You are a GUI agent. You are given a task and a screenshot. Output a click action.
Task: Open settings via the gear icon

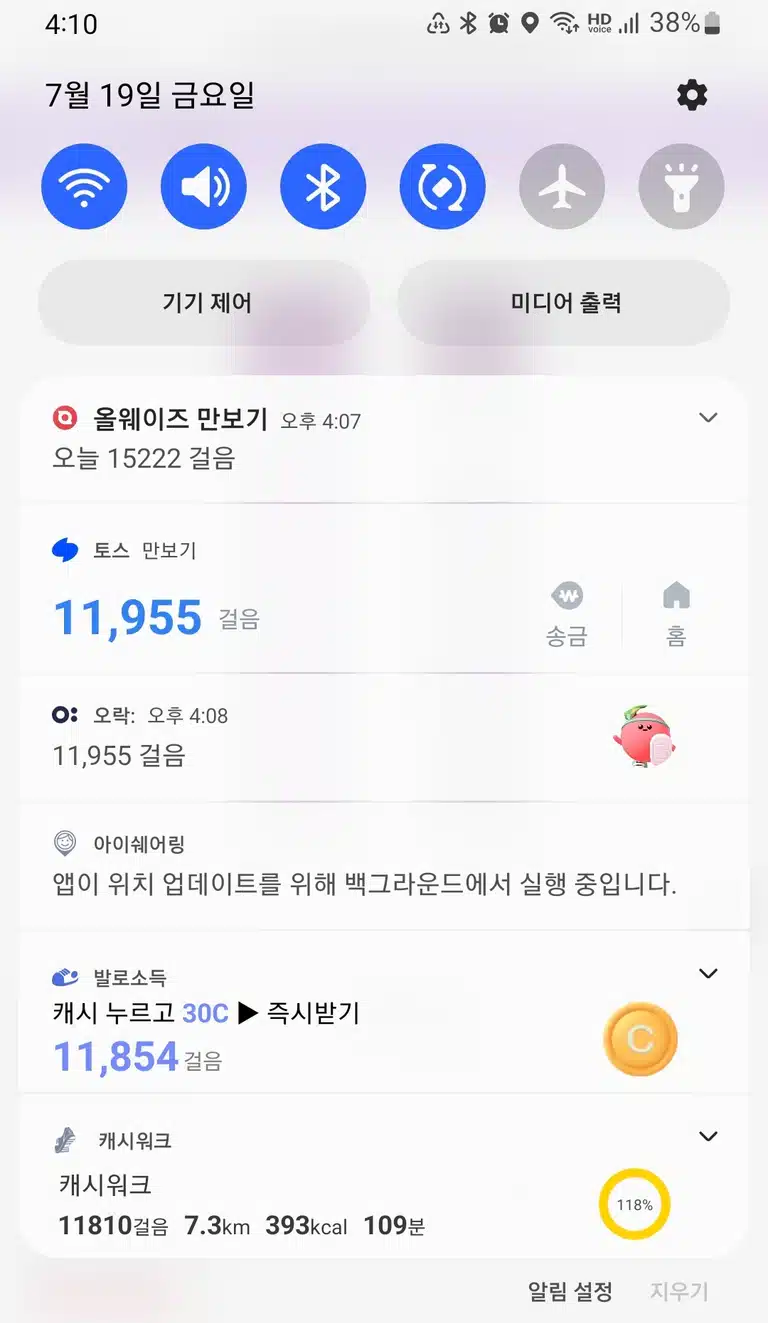692,96
